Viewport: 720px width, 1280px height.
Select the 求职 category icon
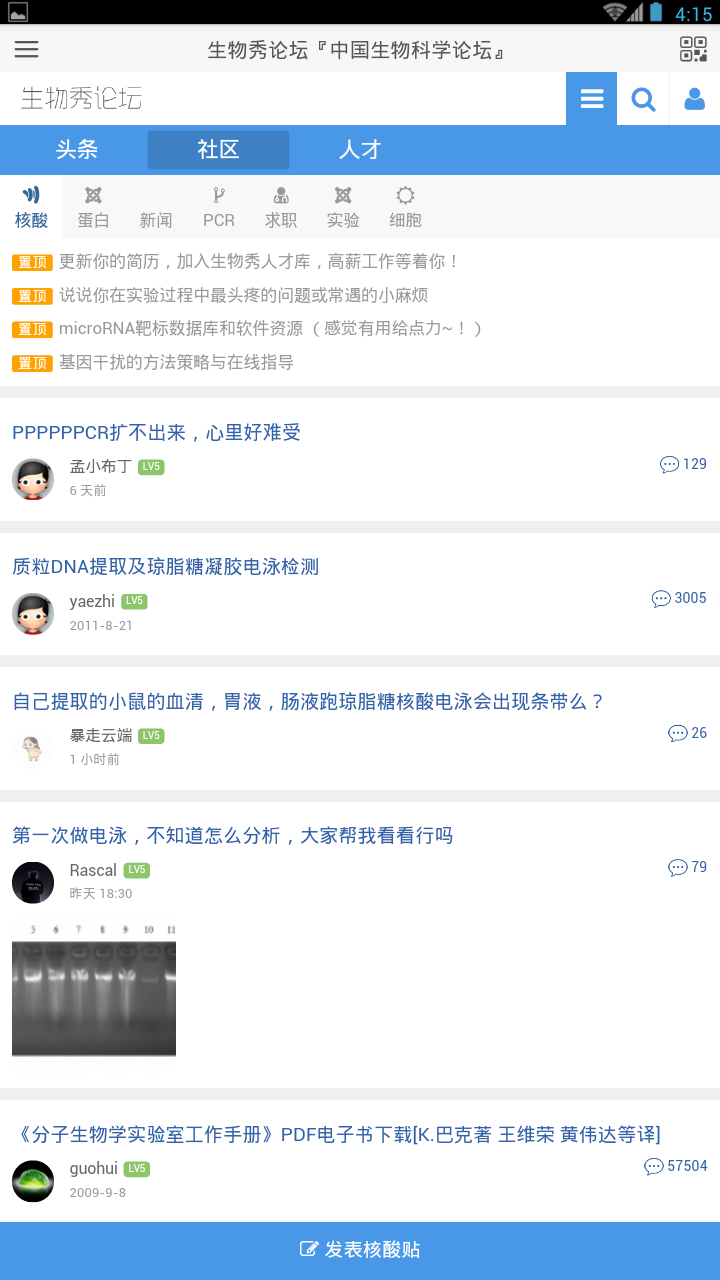coord(281,207)
